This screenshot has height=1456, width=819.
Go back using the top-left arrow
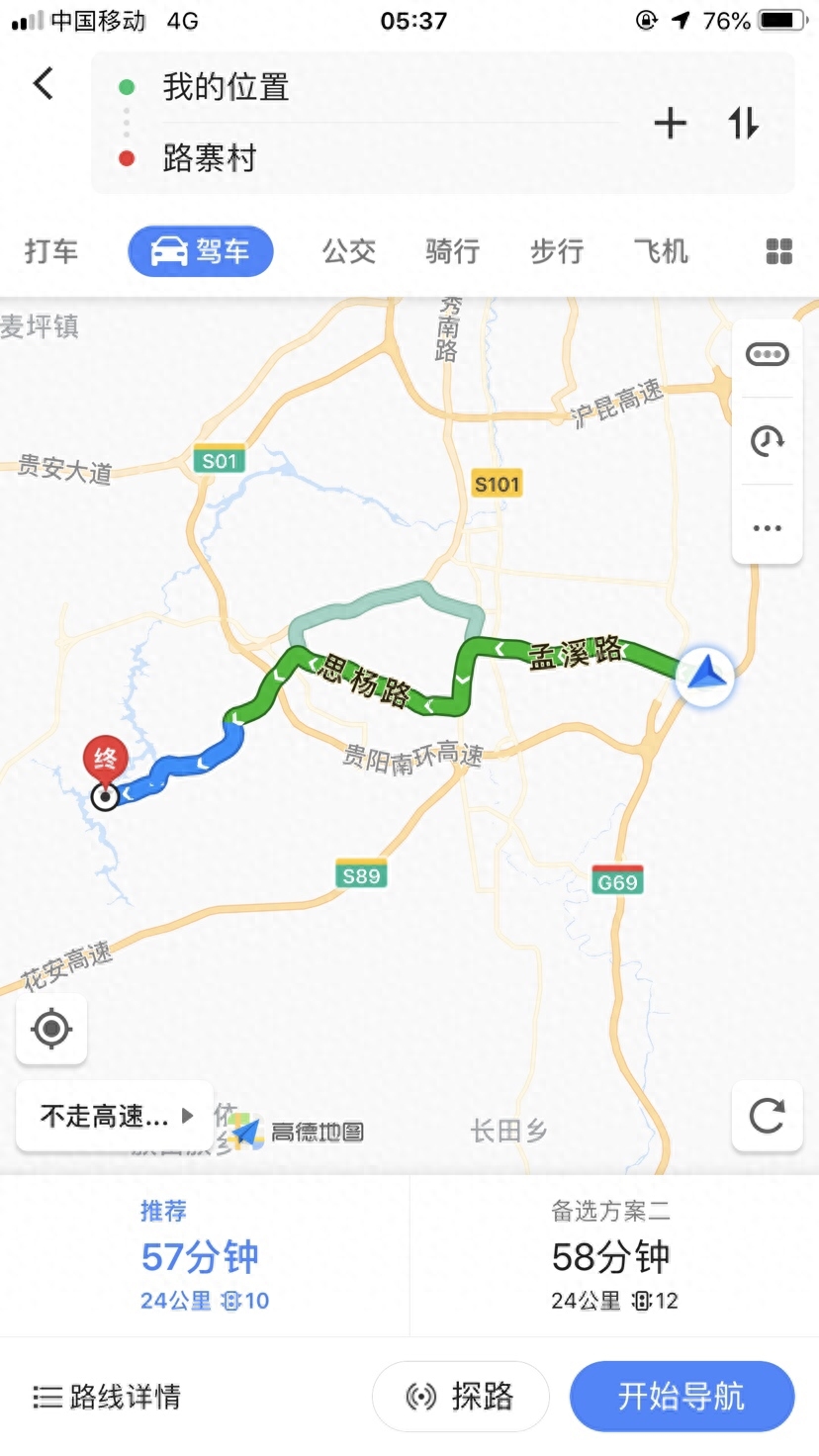[x=44, y=83]
